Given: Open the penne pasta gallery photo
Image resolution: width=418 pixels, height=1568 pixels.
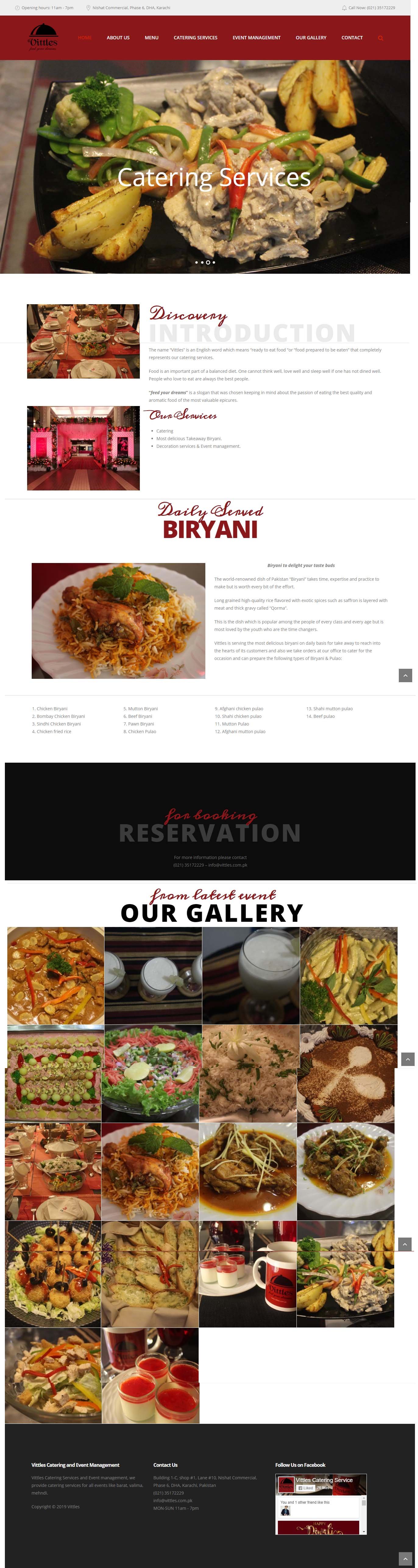Looking at the screenshot, I should pyautogui.click(x=348, y=975).
